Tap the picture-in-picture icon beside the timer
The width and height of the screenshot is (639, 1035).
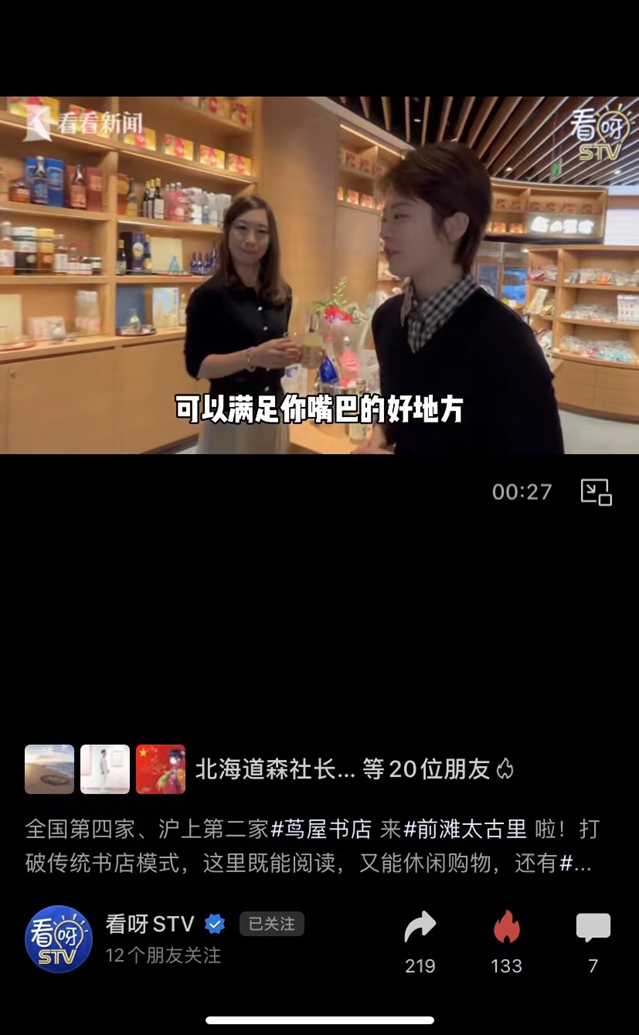[596, 491]
